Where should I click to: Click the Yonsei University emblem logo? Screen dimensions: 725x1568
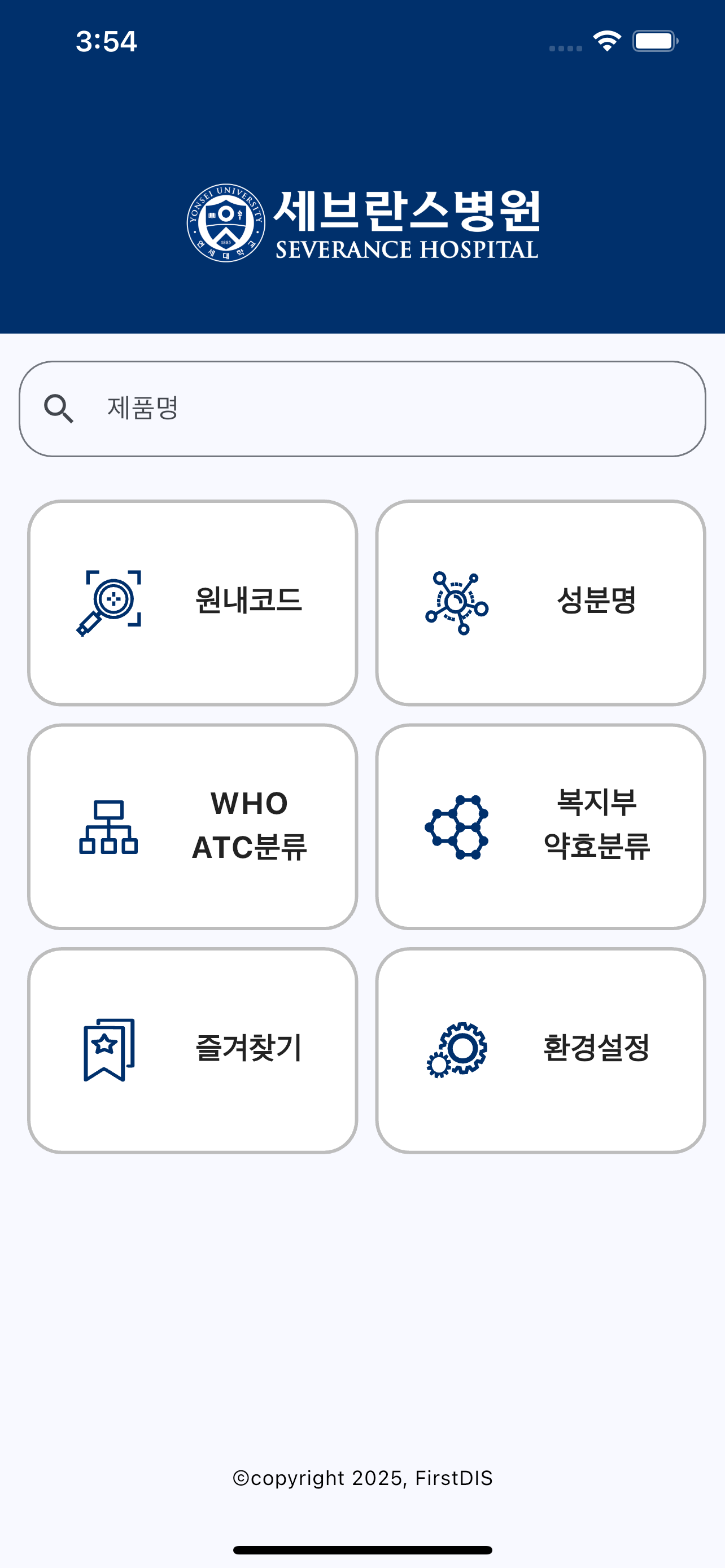click(225, 223)
